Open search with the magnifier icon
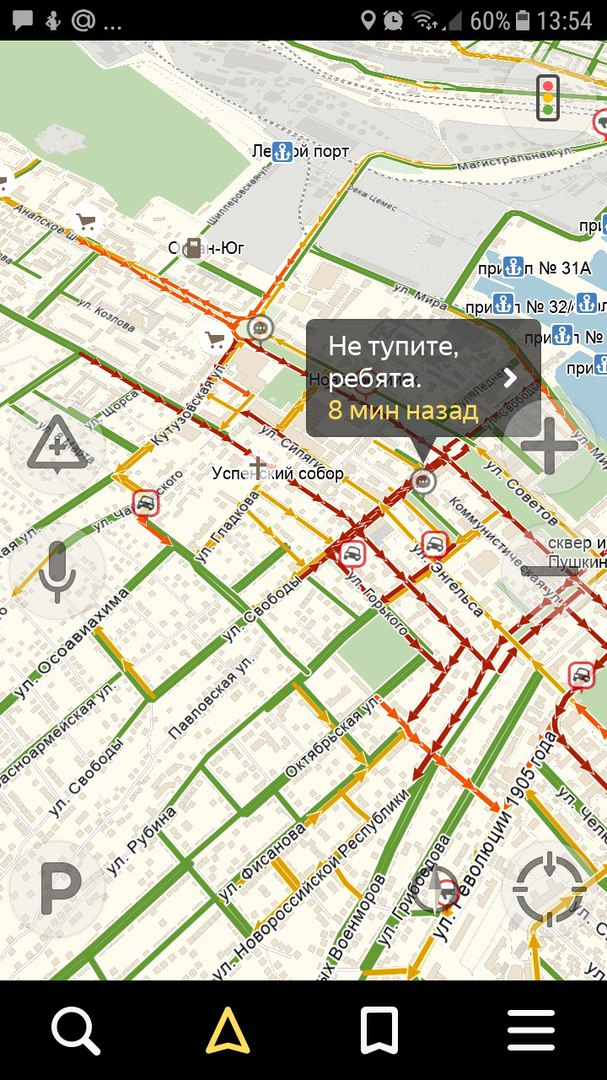Viewport: 607px width, 1080px height. [76, 1030]
